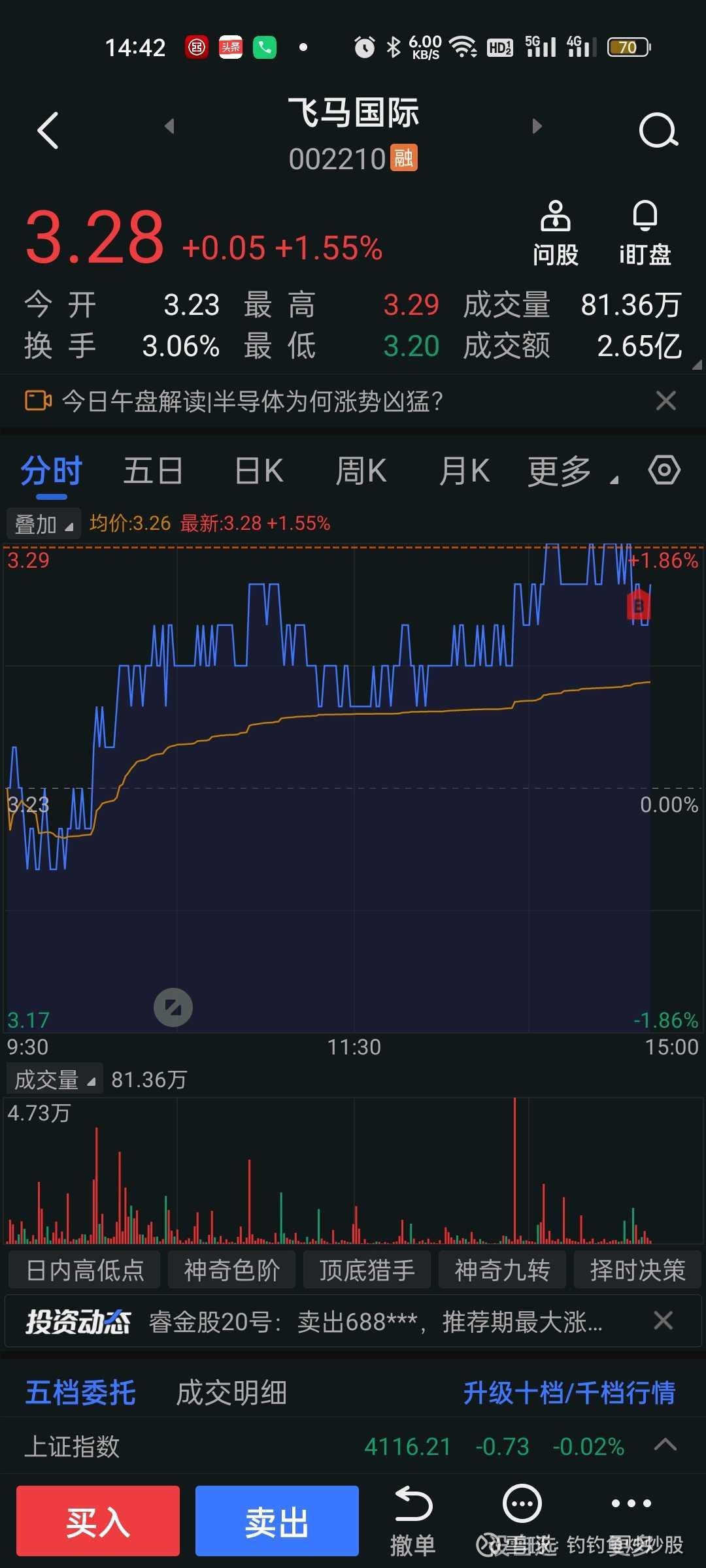The height and width of the screenshot is (1568, 706).
Task: Open 盯盘 alert bell
Action: click(645, 233)
